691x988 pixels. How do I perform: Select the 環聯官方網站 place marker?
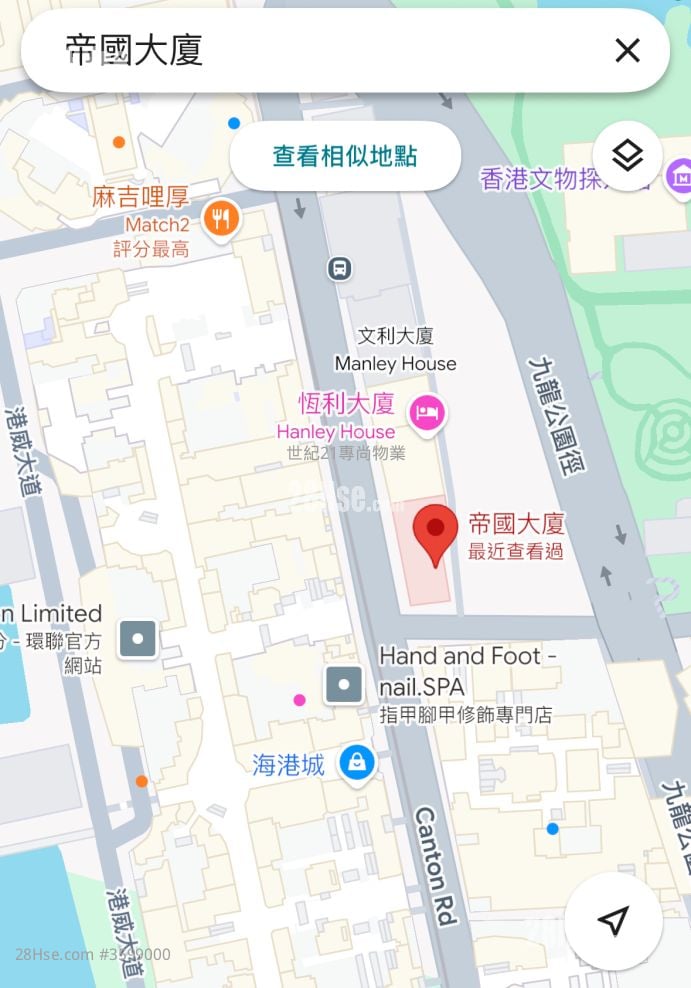click(137, 638)
